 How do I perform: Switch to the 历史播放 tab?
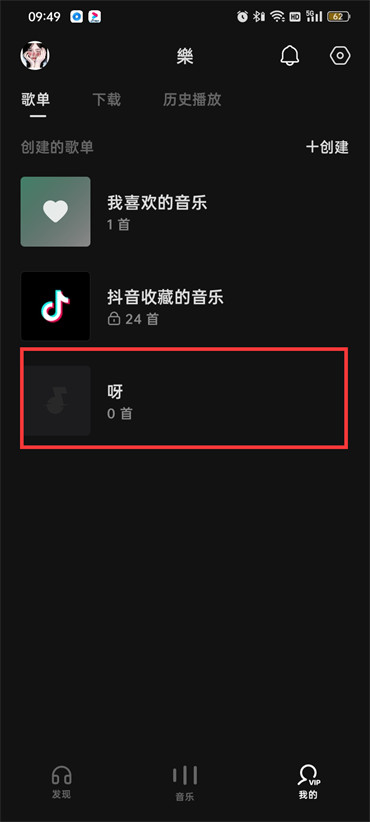point(192,100)
